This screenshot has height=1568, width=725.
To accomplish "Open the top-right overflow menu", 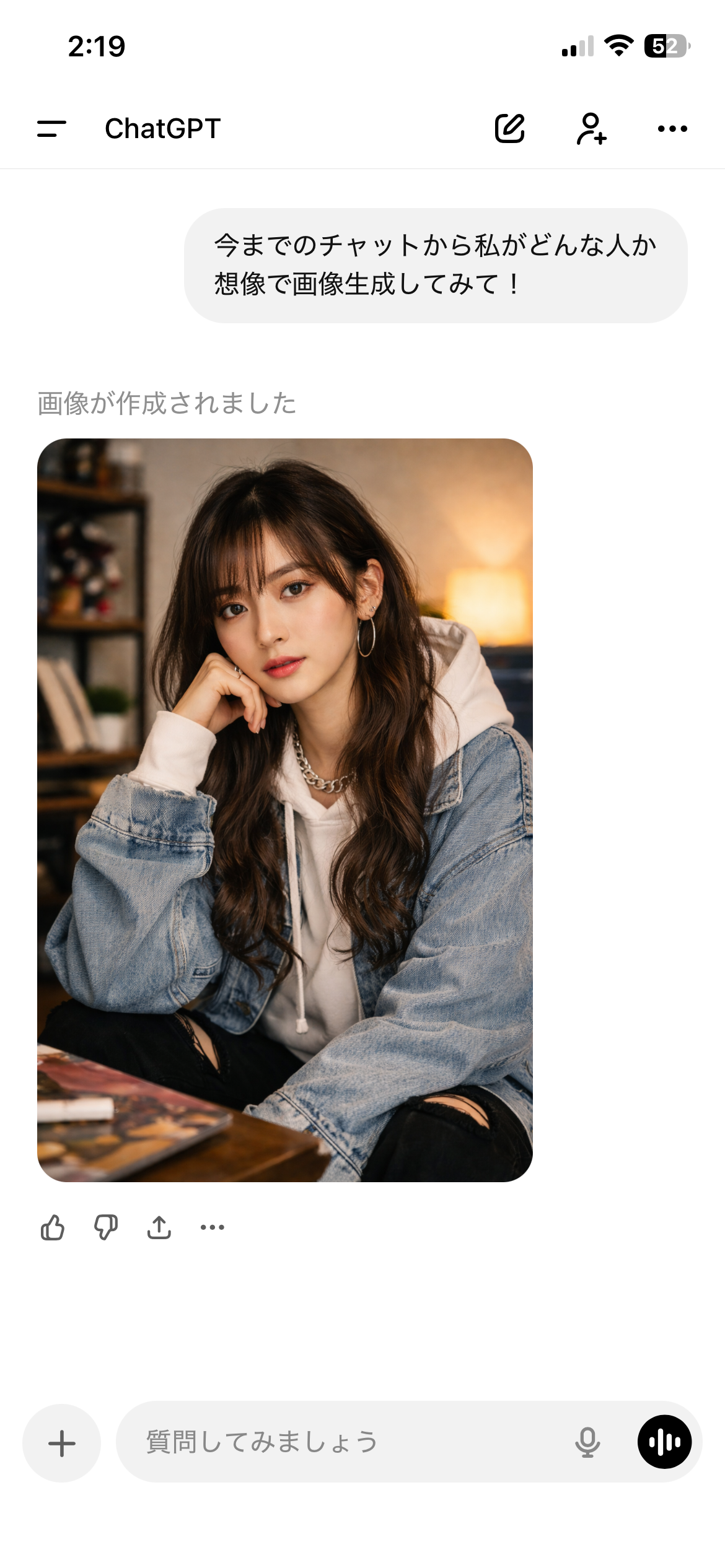I will [672, 129].
